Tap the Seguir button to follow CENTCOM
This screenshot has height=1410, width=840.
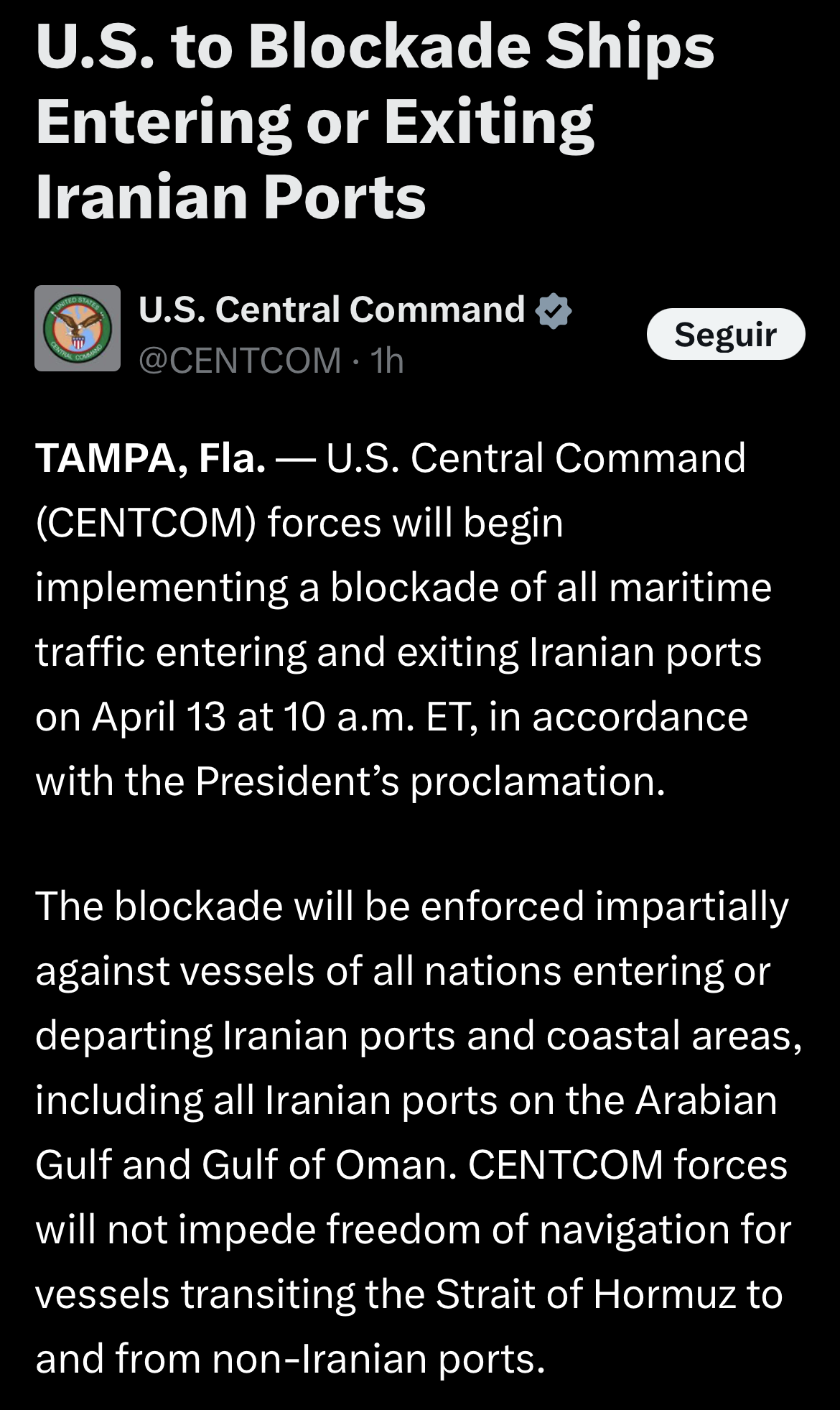(725, 334)
